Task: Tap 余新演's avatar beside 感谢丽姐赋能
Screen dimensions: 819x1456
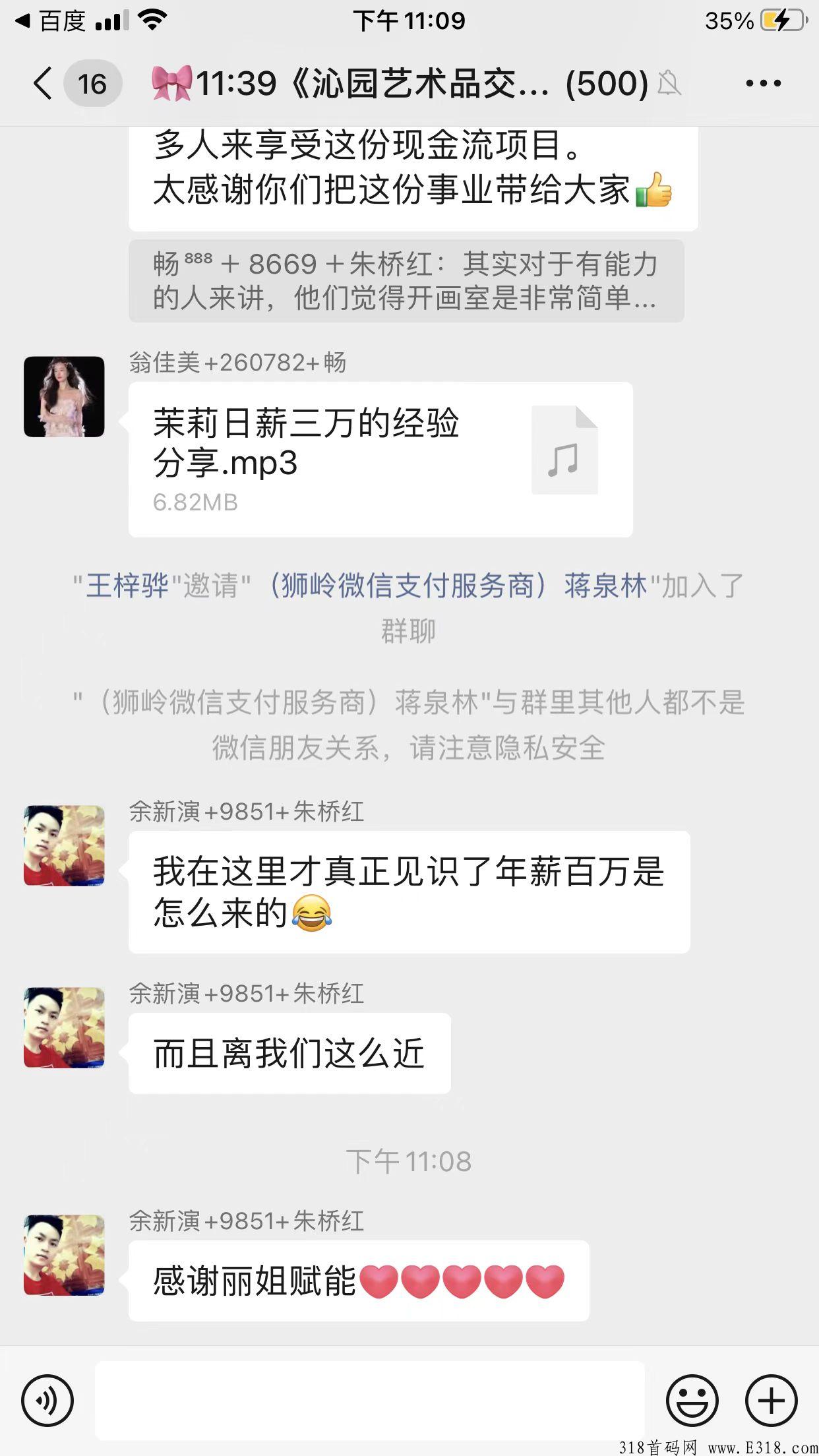Action: (64, 1256)
